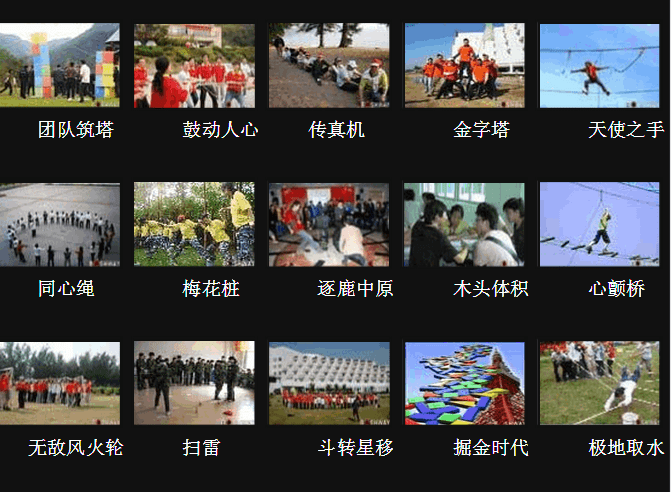View the 鼓动人心 activity tile
The width and height of the screenshot is (672, 492).
(x=194, y=65)
